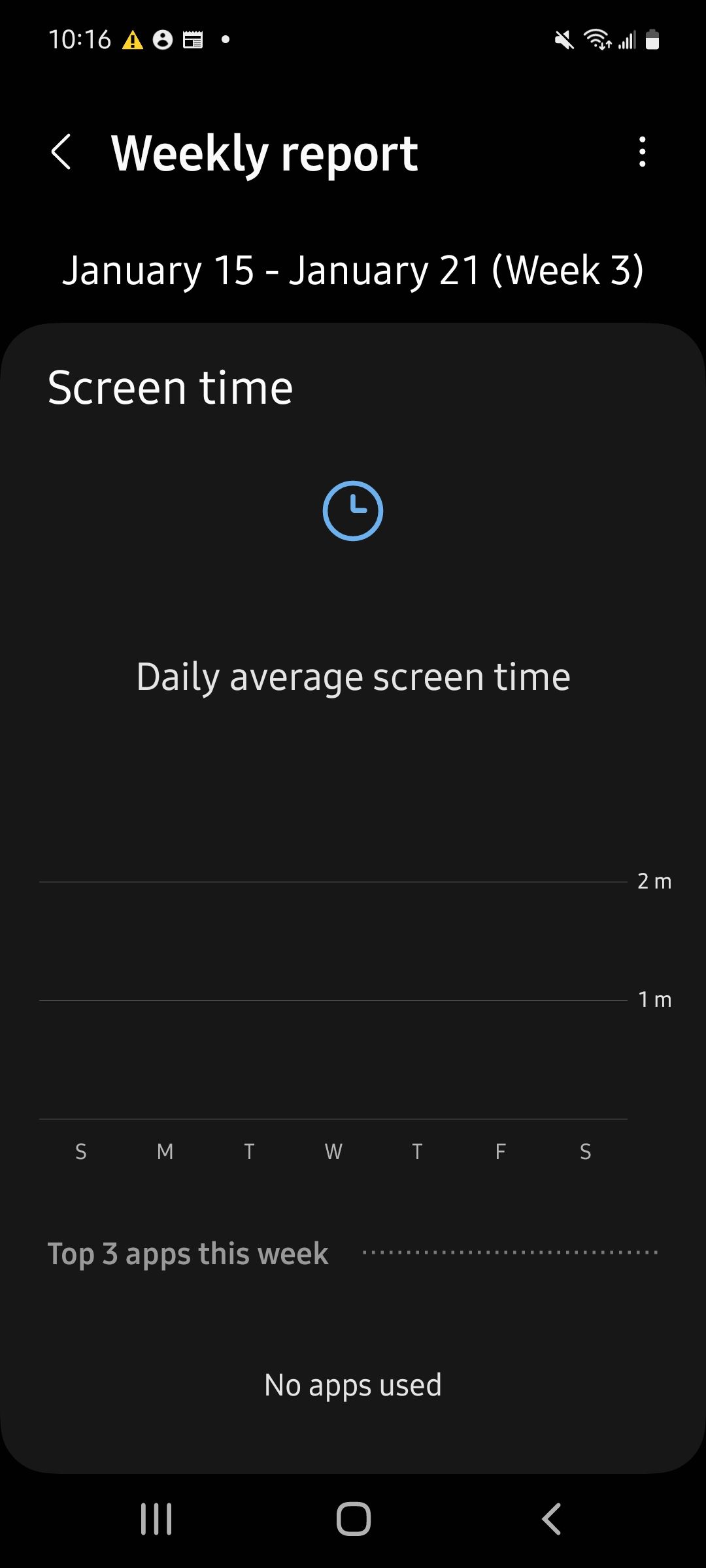Viewport: 706px width, 1568px height.
Task: Tap the first Sunday label under the chart
Action: [x=80, y=1151]
